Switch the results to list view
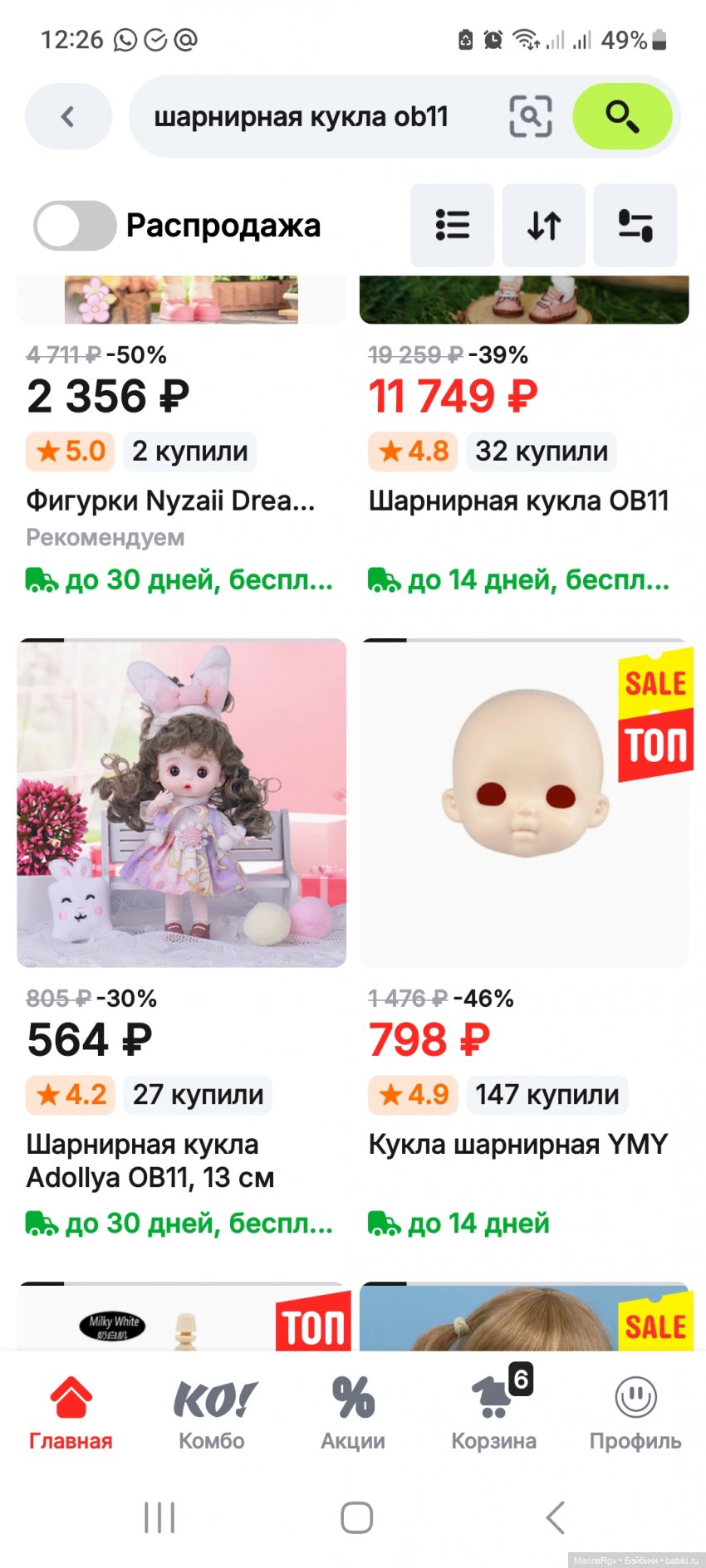Screen dimensions: 706x1568 coord(453,225)
